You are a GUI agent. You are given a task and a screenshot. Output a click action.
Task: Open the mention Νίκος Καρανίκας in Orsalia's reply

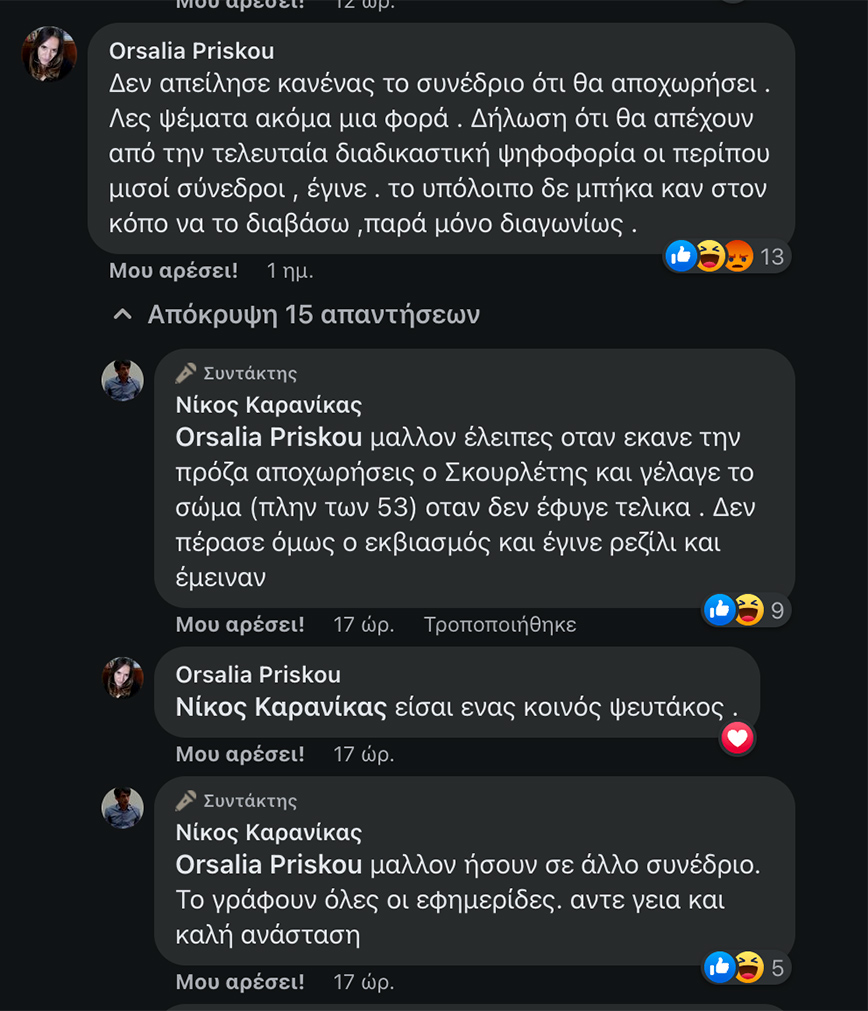point(281,708)
